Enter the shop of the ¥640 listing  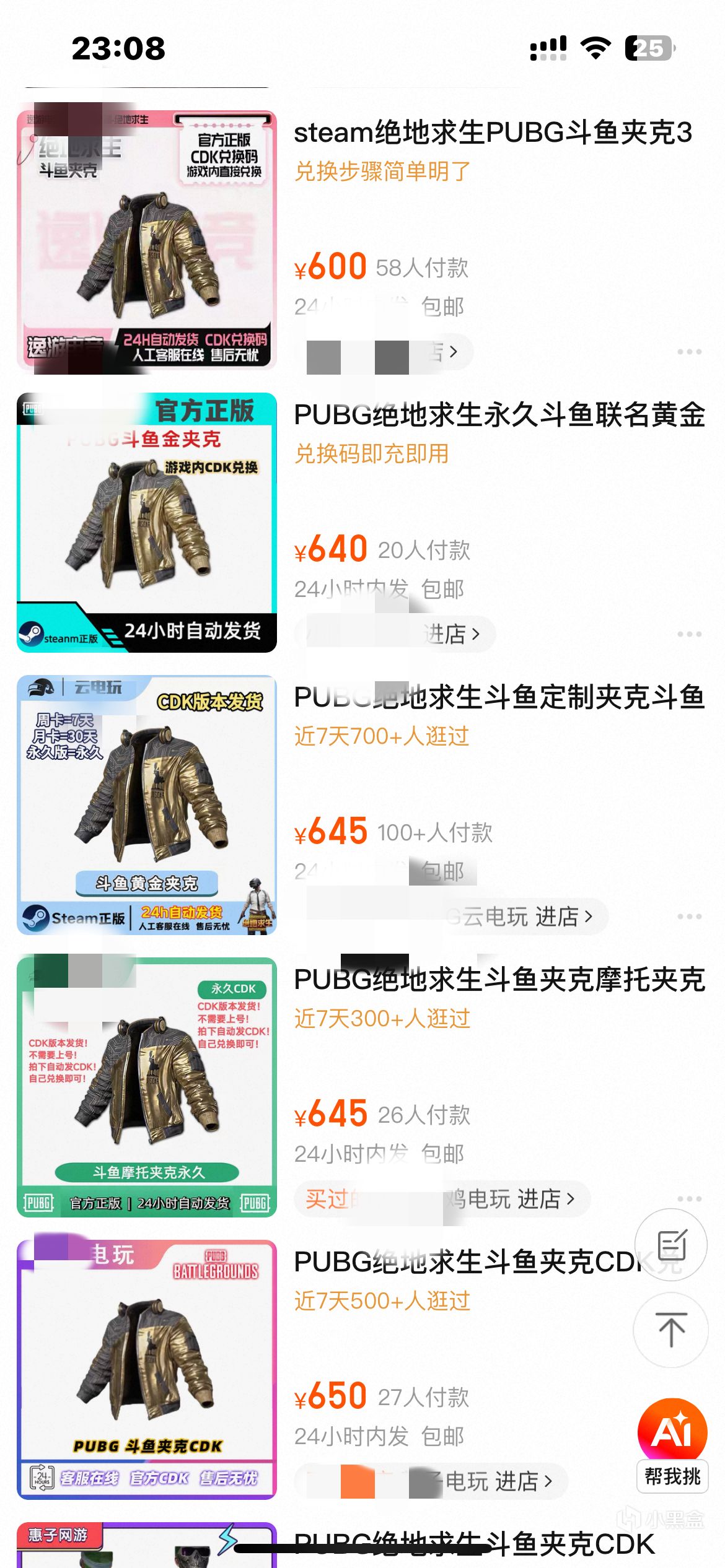coord(452,634)
